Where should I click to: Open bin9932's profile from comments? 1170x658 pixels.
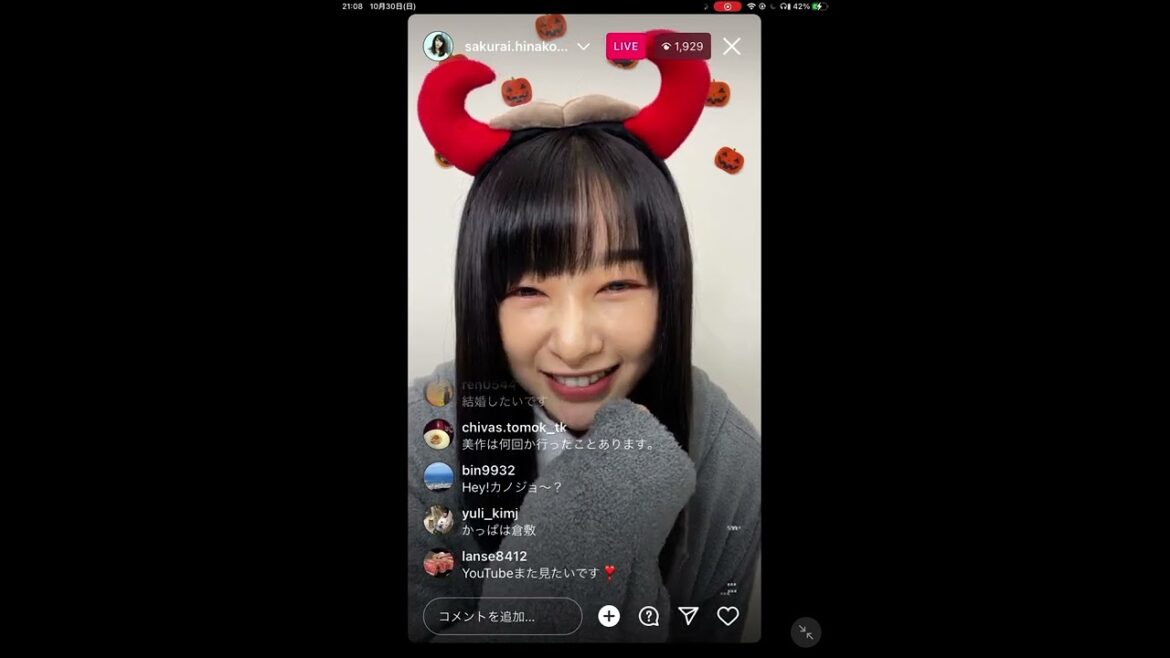(438, 477)
